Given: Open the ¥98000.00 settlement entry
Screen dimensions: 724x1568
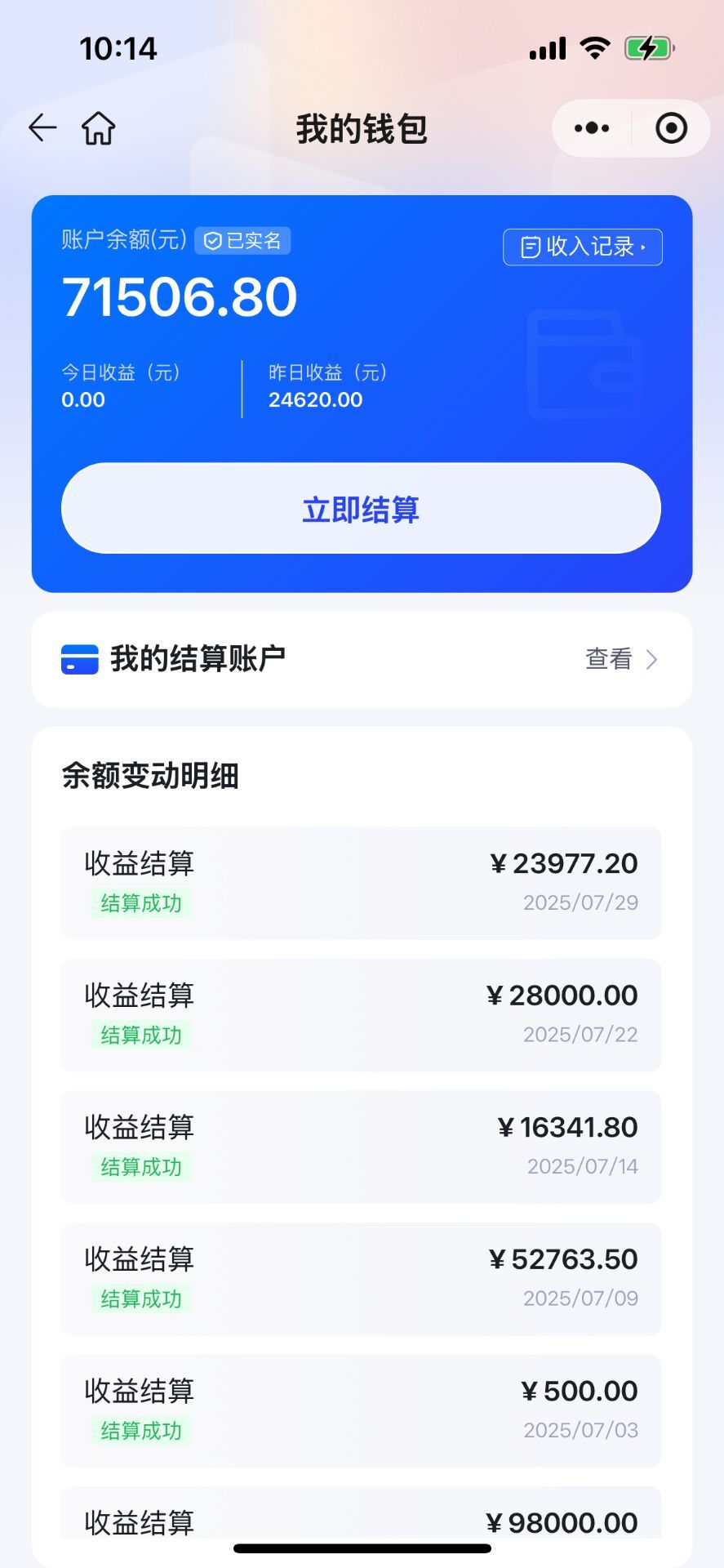Looking at the screenshot, I should [x=361, y=1519].
